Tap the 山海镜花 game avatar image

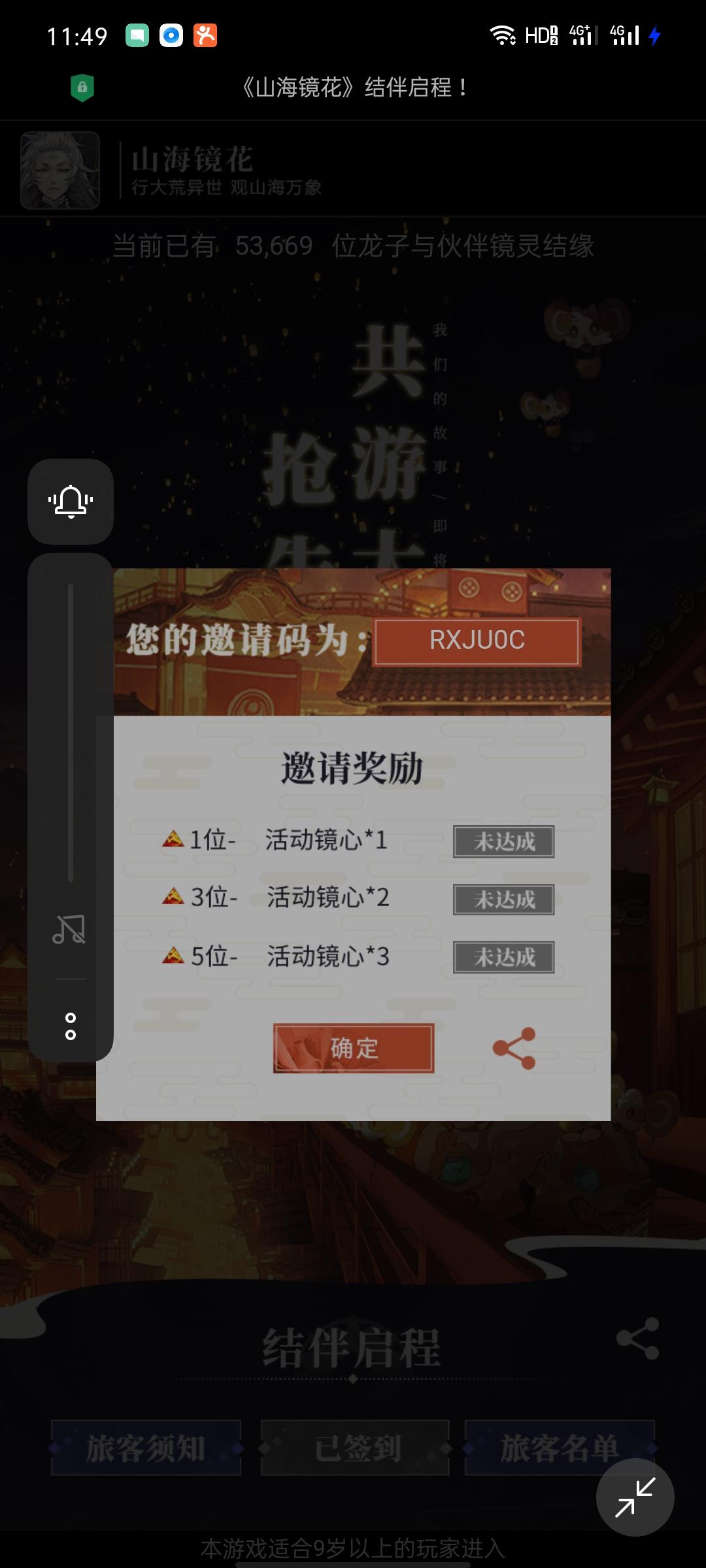click(x=59, y=169)
